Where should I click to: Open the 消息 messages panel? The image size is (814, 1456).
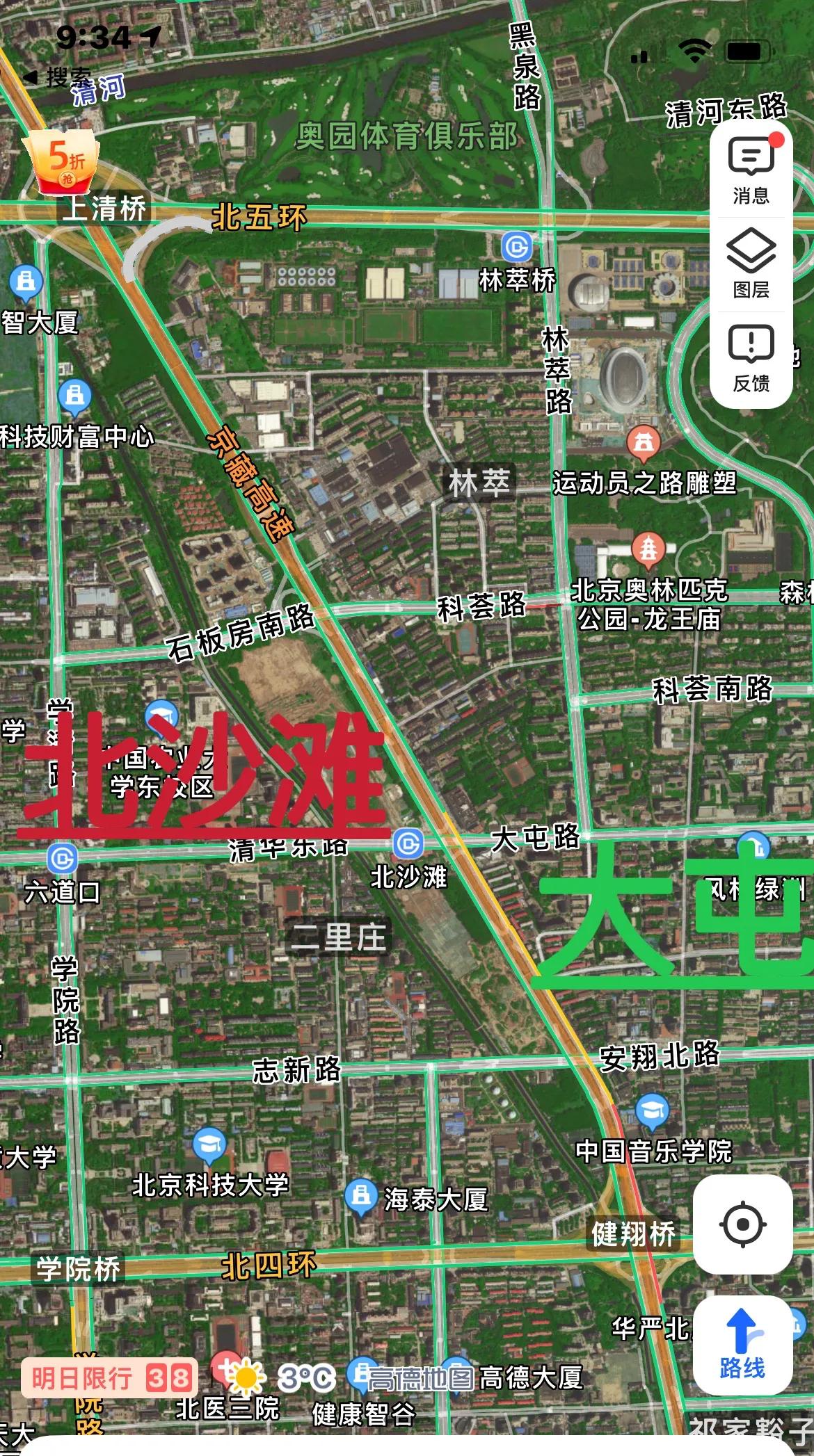pos(751,170)
